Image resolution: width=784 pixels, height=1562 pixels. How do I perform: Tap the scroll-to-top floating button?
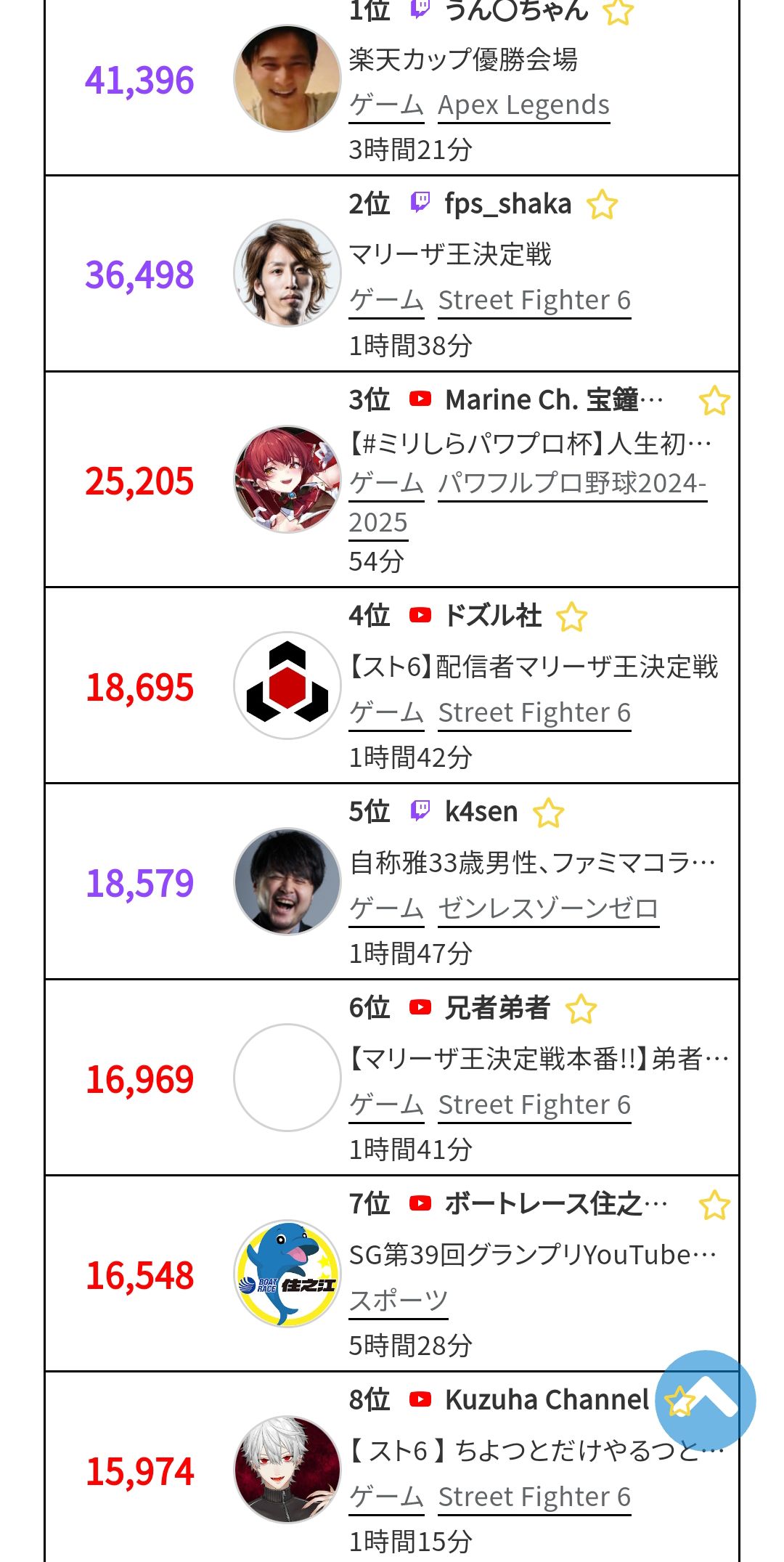(x=705, y=1400)
